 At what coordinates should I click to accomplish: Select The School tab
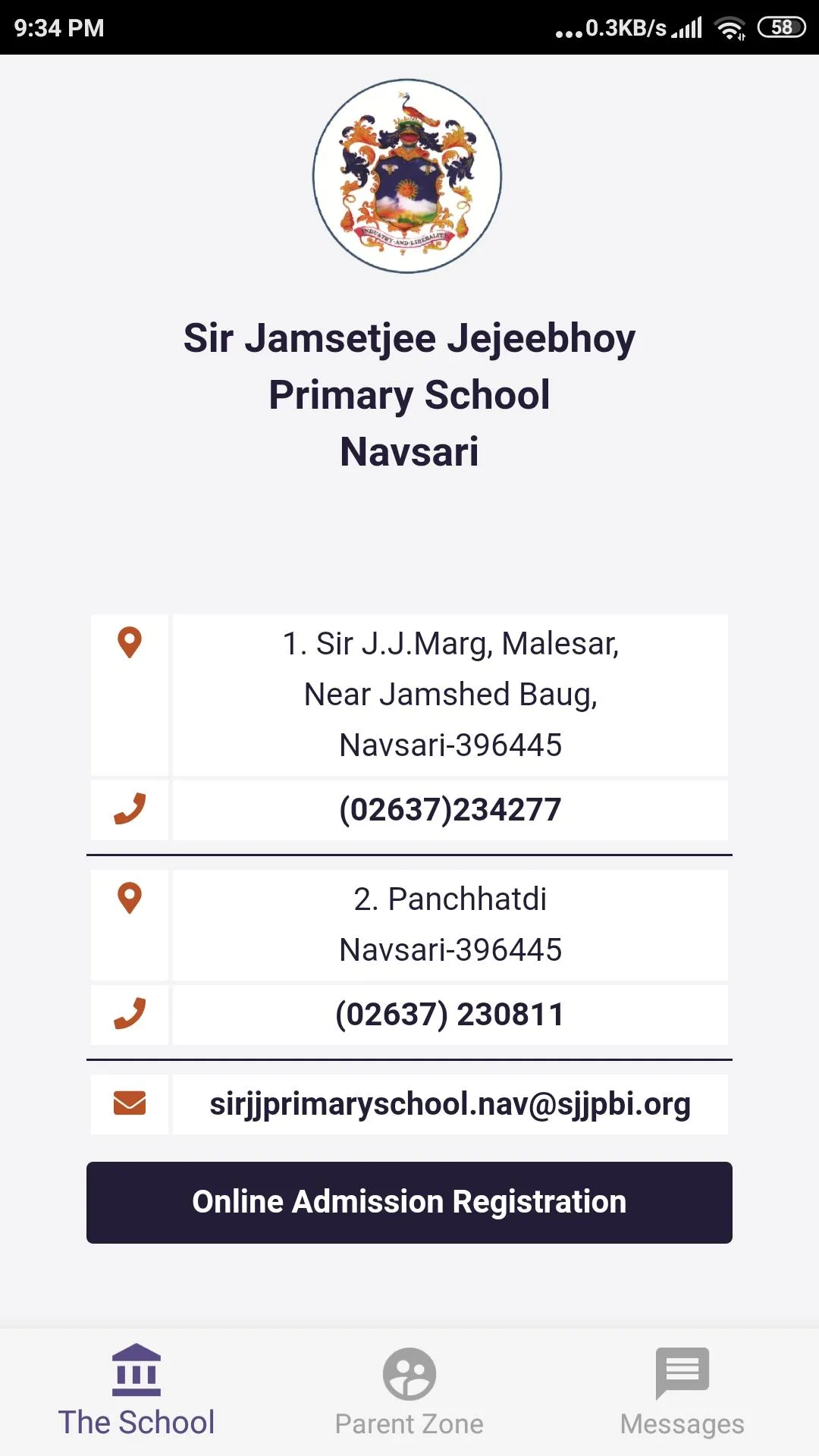coord(136,1392)
